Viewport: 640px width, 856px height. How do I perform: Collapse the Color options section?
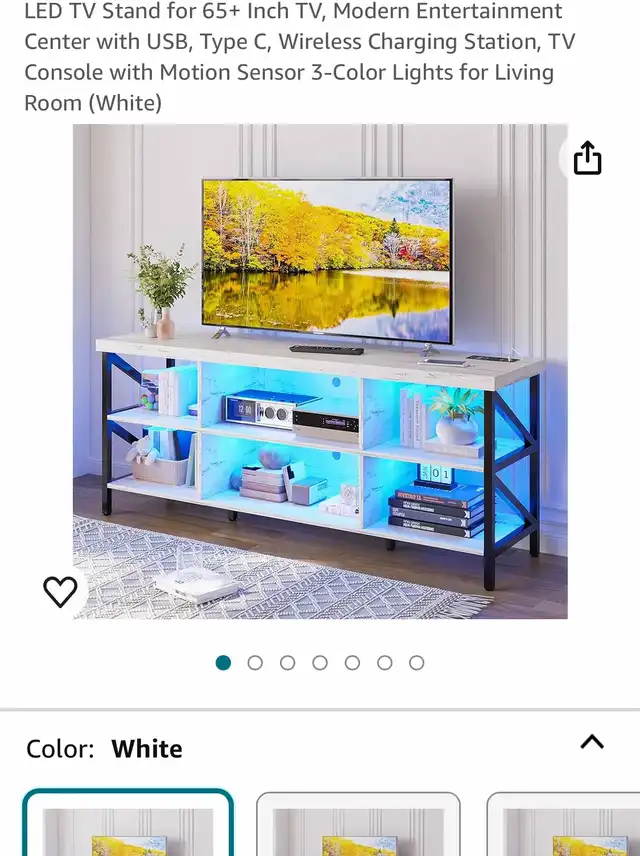[x=592, y=742]
